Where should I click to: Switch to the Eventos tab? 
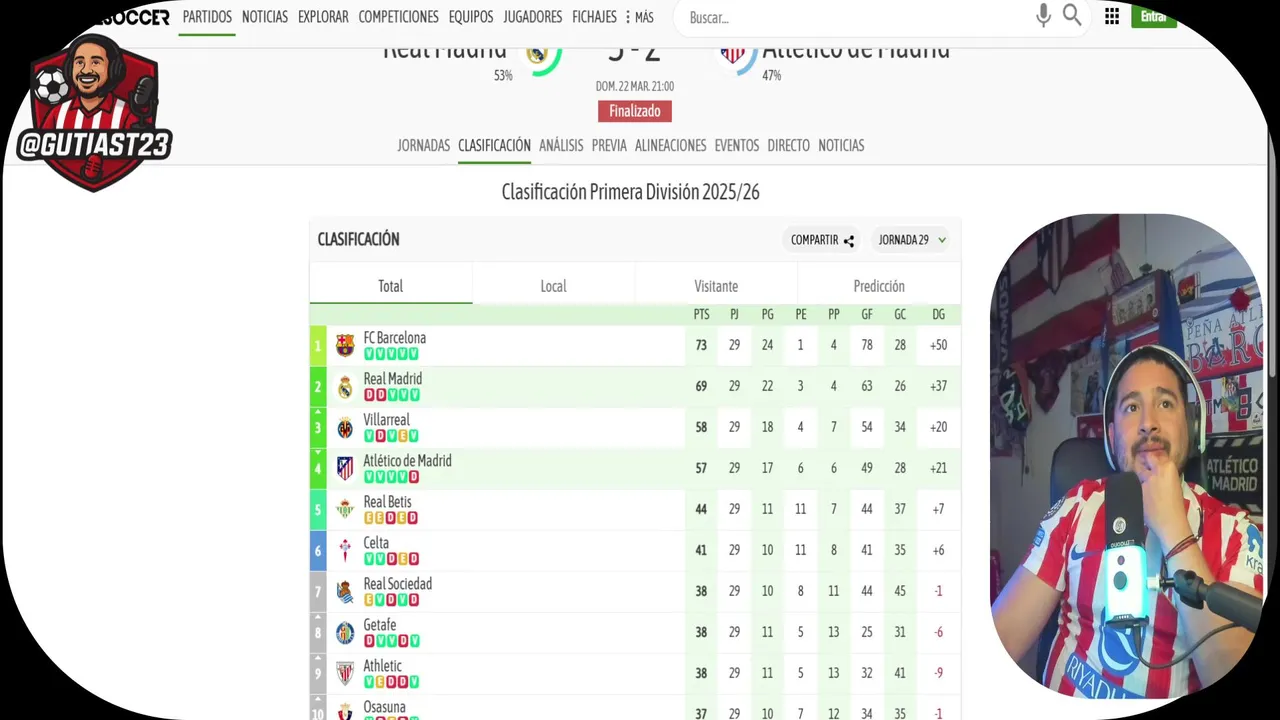(x=736, y=145)
